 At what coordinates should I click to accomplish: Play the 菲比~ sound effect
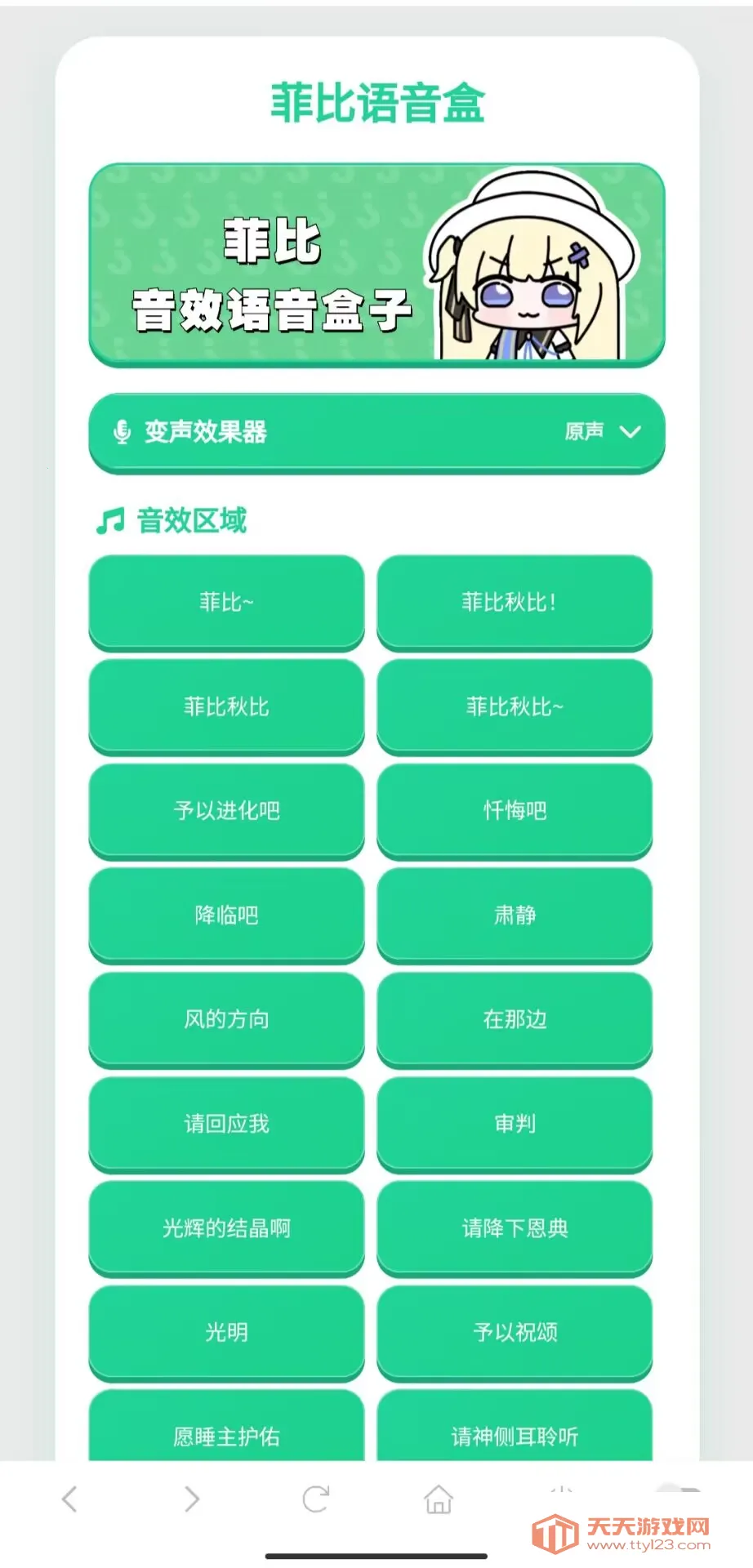pyautogui.click(x=226, y=602)
